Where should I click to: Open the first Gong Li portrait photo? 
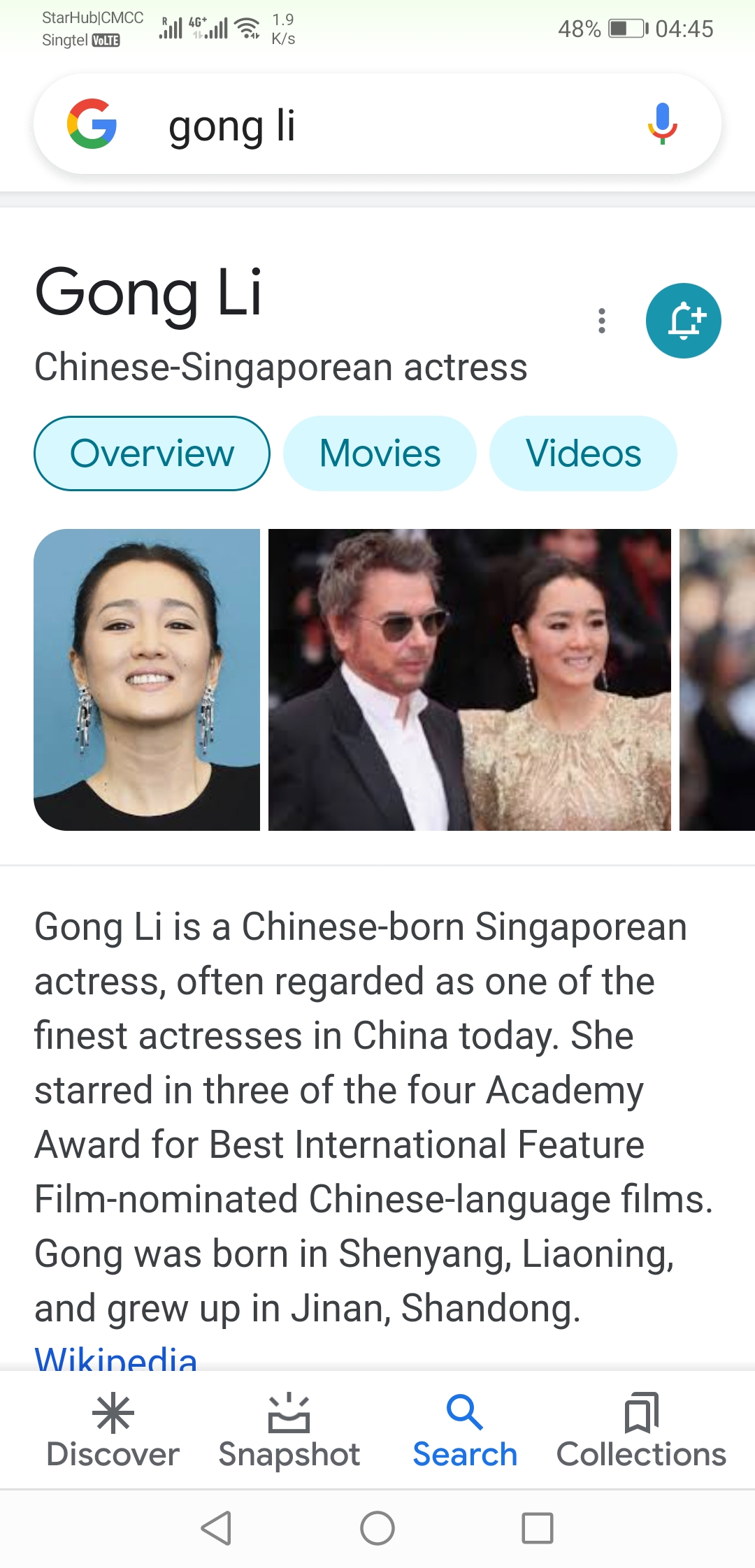147,680
